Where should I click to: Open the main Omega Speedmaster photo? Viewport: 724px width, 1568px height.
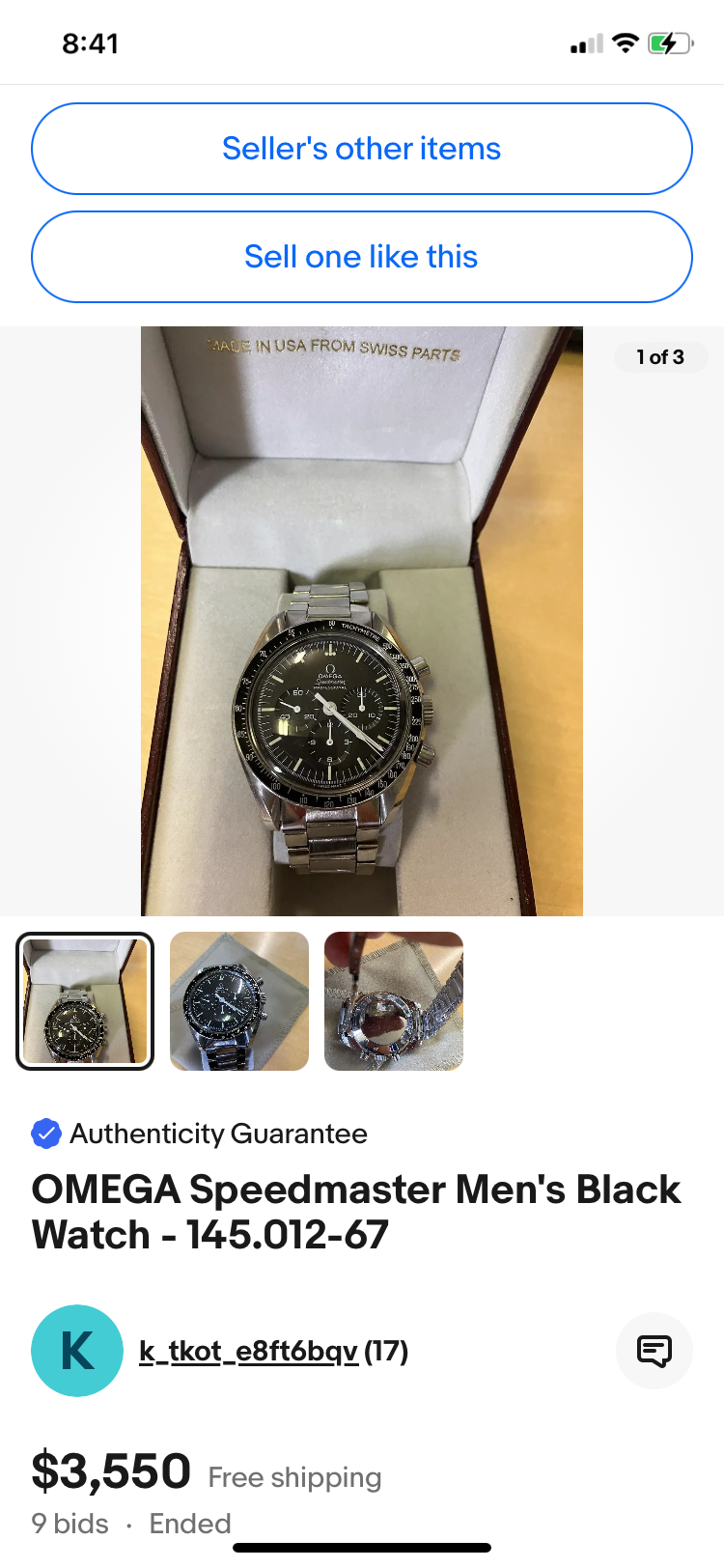[361, 621]
